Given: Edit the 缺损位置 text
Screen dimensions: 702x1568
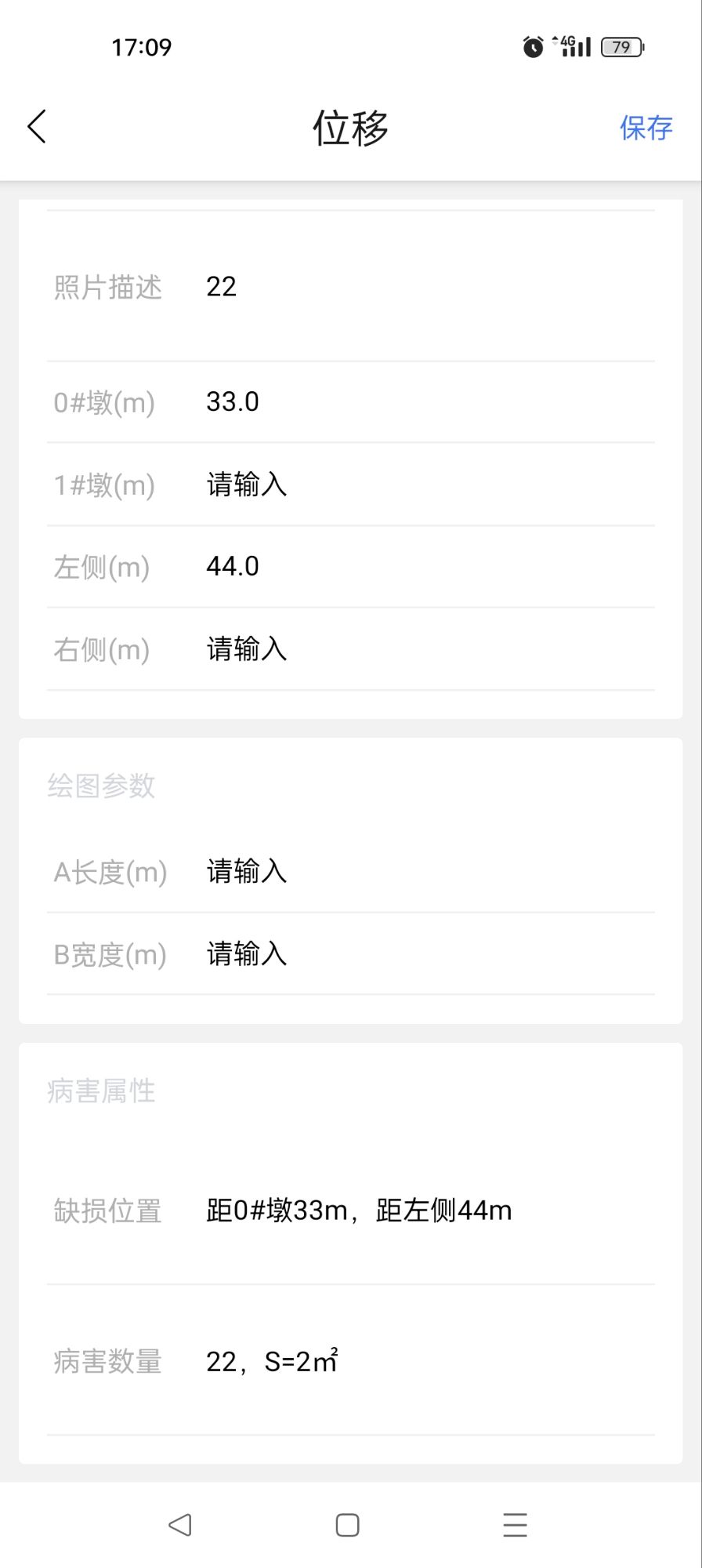Looking at the screenshot, I should tap(423, 1210).
